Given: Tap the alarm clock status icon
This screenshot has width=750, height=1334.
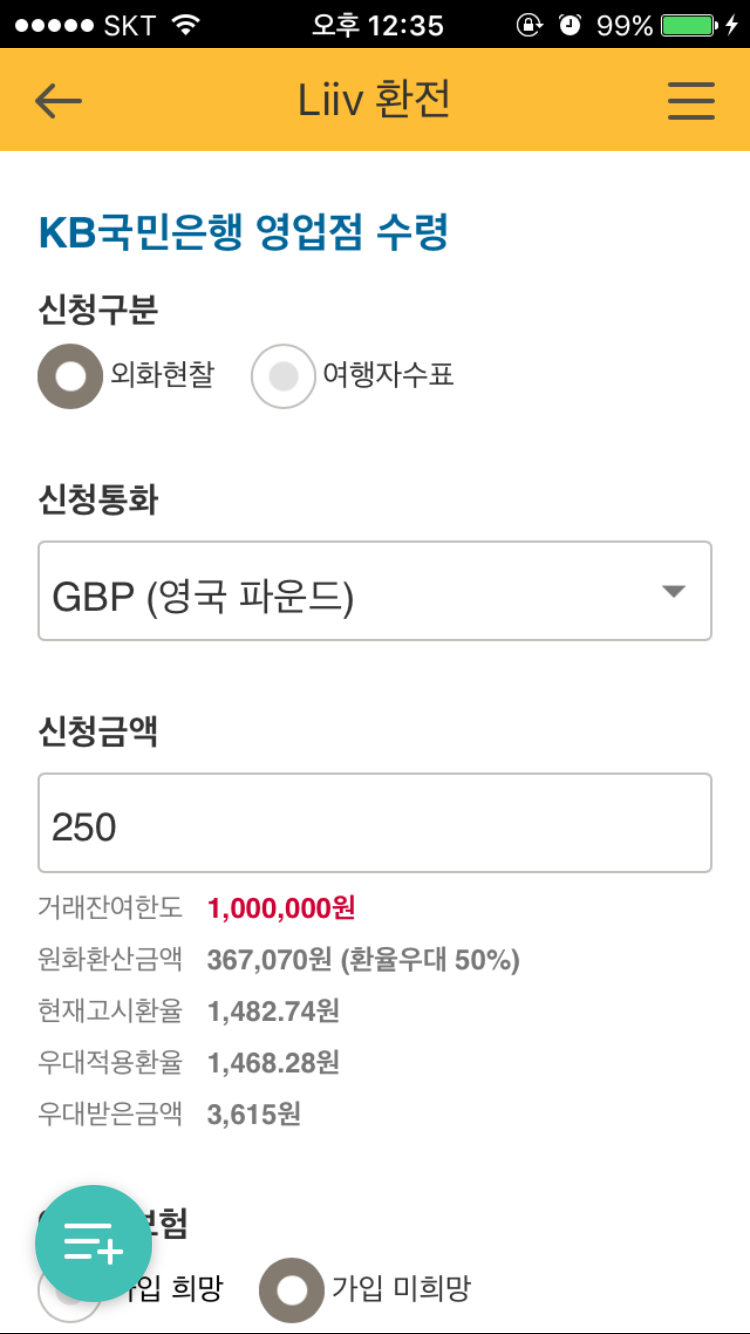Looking at the screenshot, I should tap(569, 26).
